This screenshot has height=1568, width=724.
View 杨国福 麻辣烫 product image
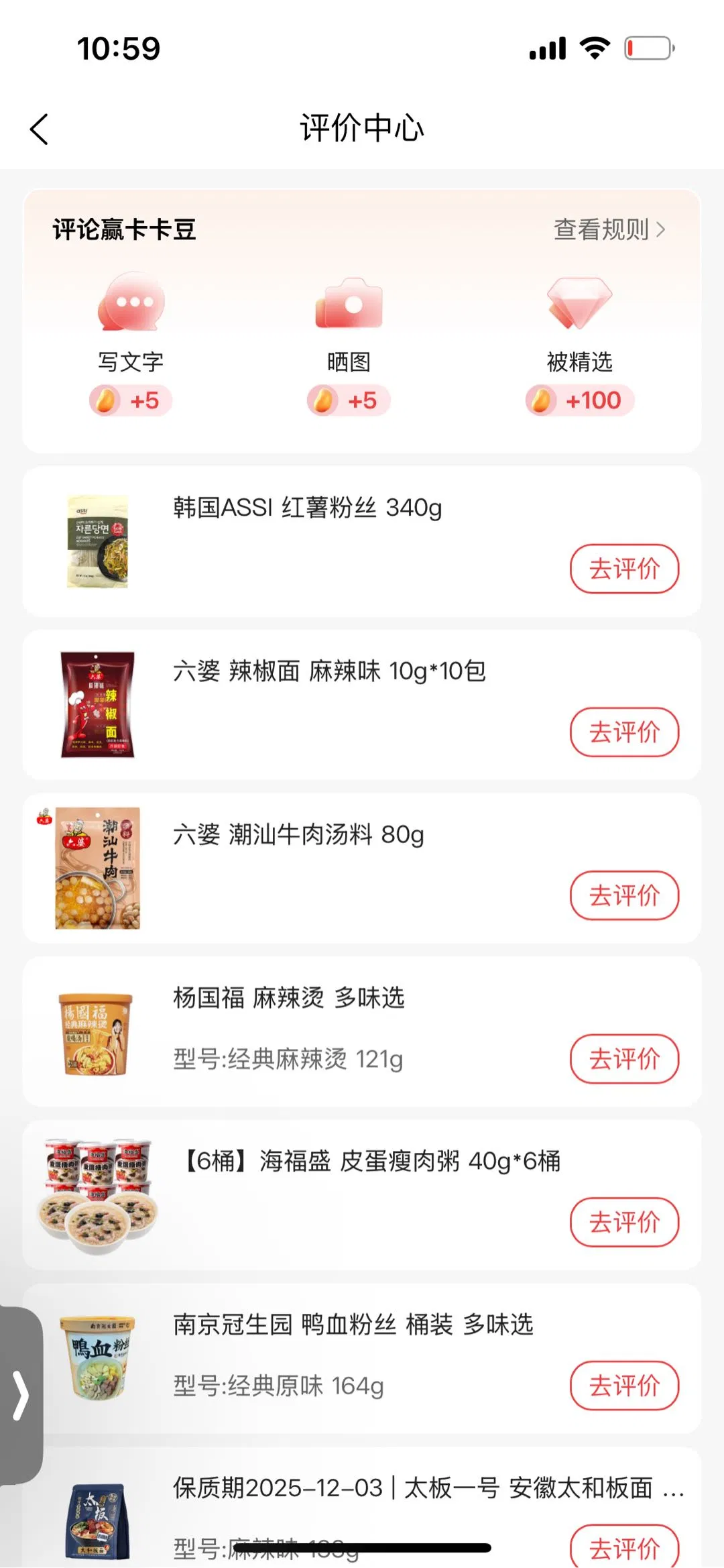click(x=98, y=1033)
